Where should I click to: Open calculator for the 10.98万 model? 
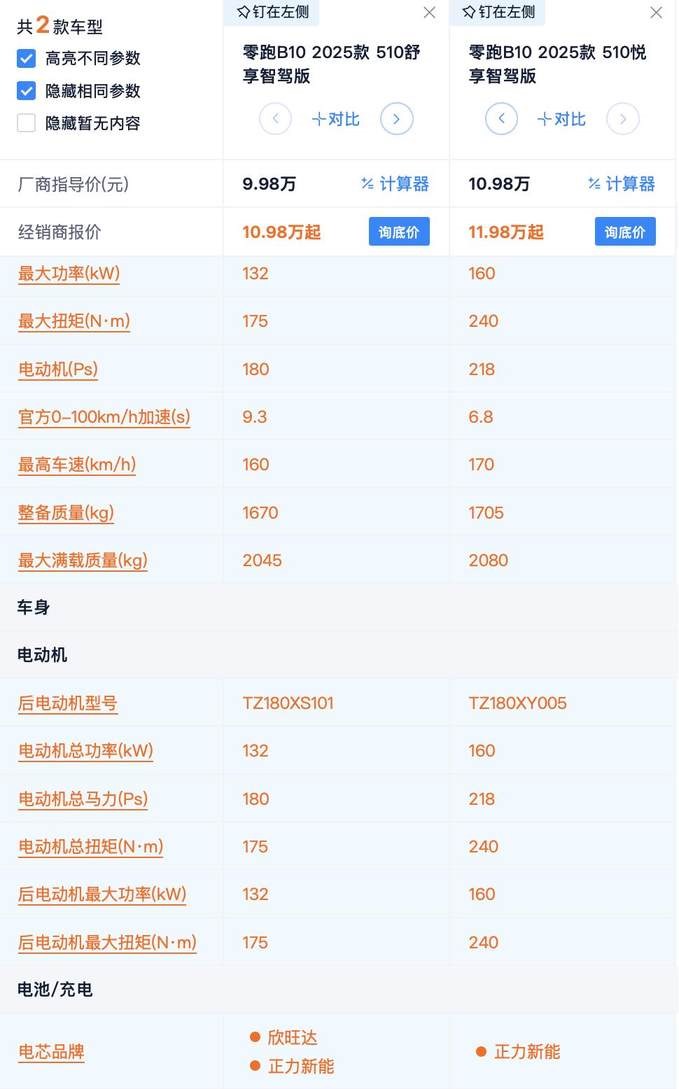click(x=621, y=184)
